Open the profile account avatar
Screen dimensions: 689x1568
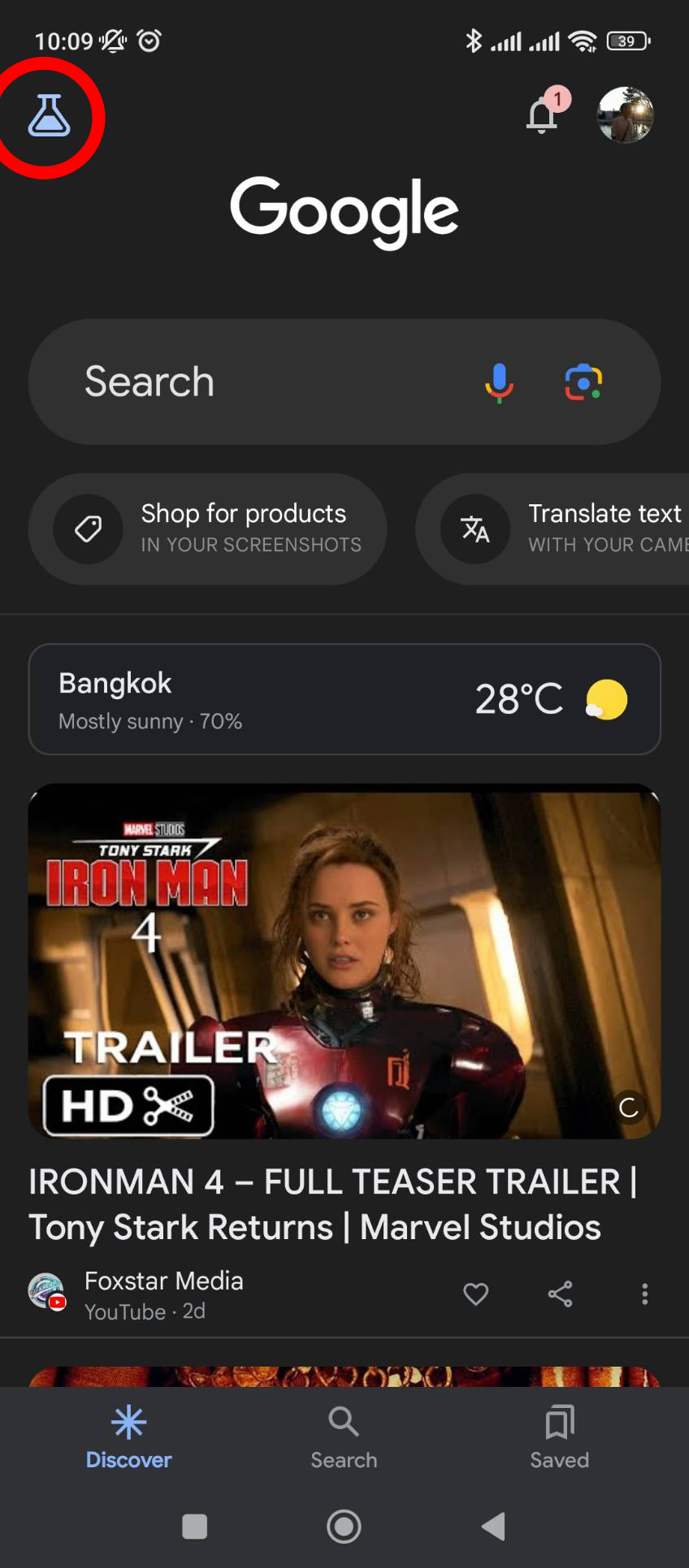coord(625,114)
